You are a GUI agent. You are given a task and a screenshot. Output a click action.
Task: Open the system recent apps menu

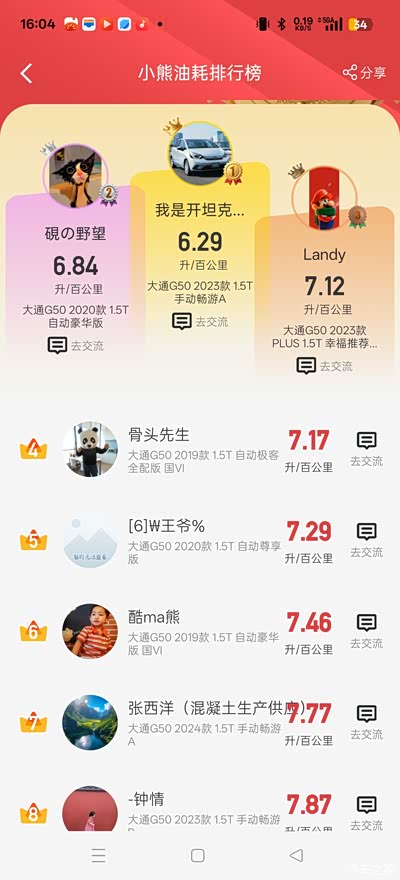99,855
